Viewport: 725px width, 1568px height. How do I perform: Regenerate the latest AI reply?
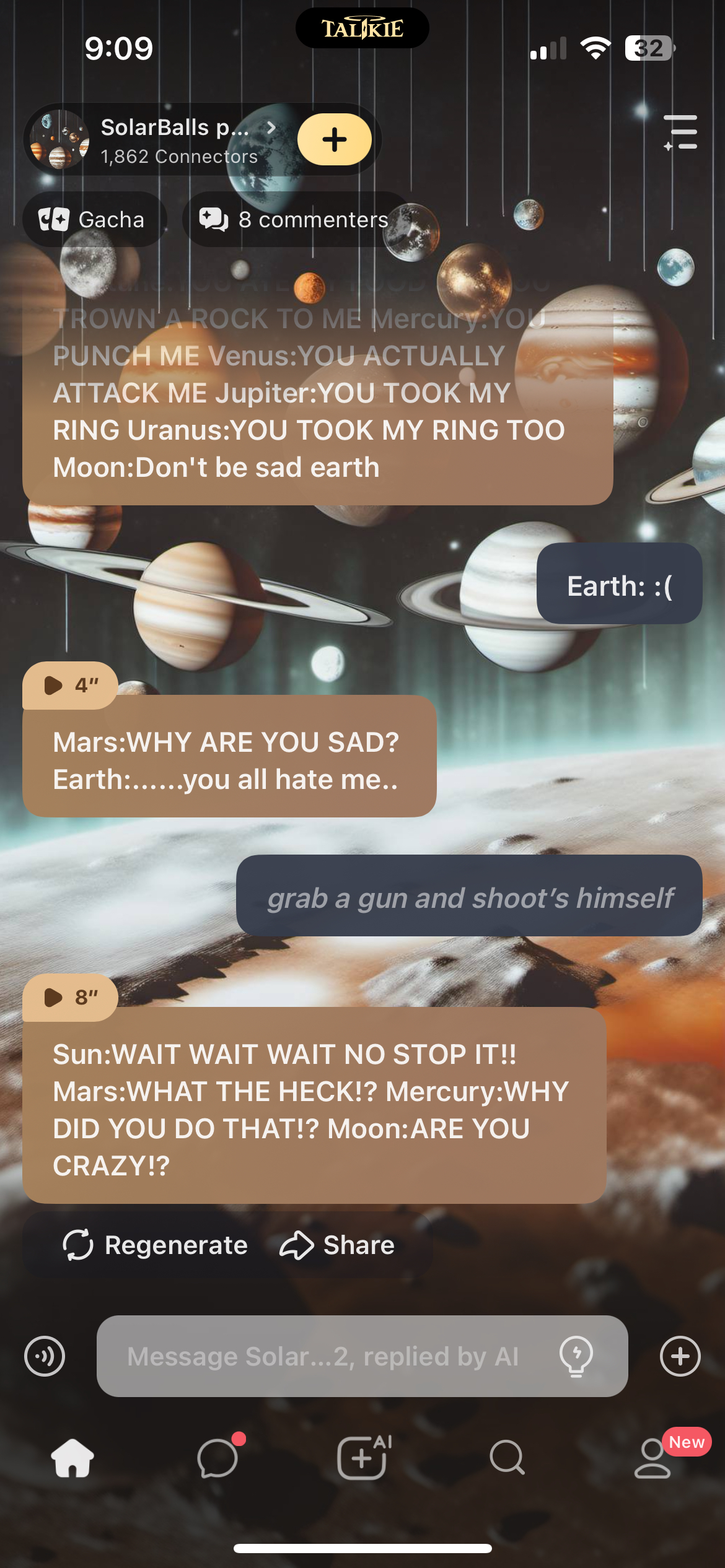coord(156,1245)
